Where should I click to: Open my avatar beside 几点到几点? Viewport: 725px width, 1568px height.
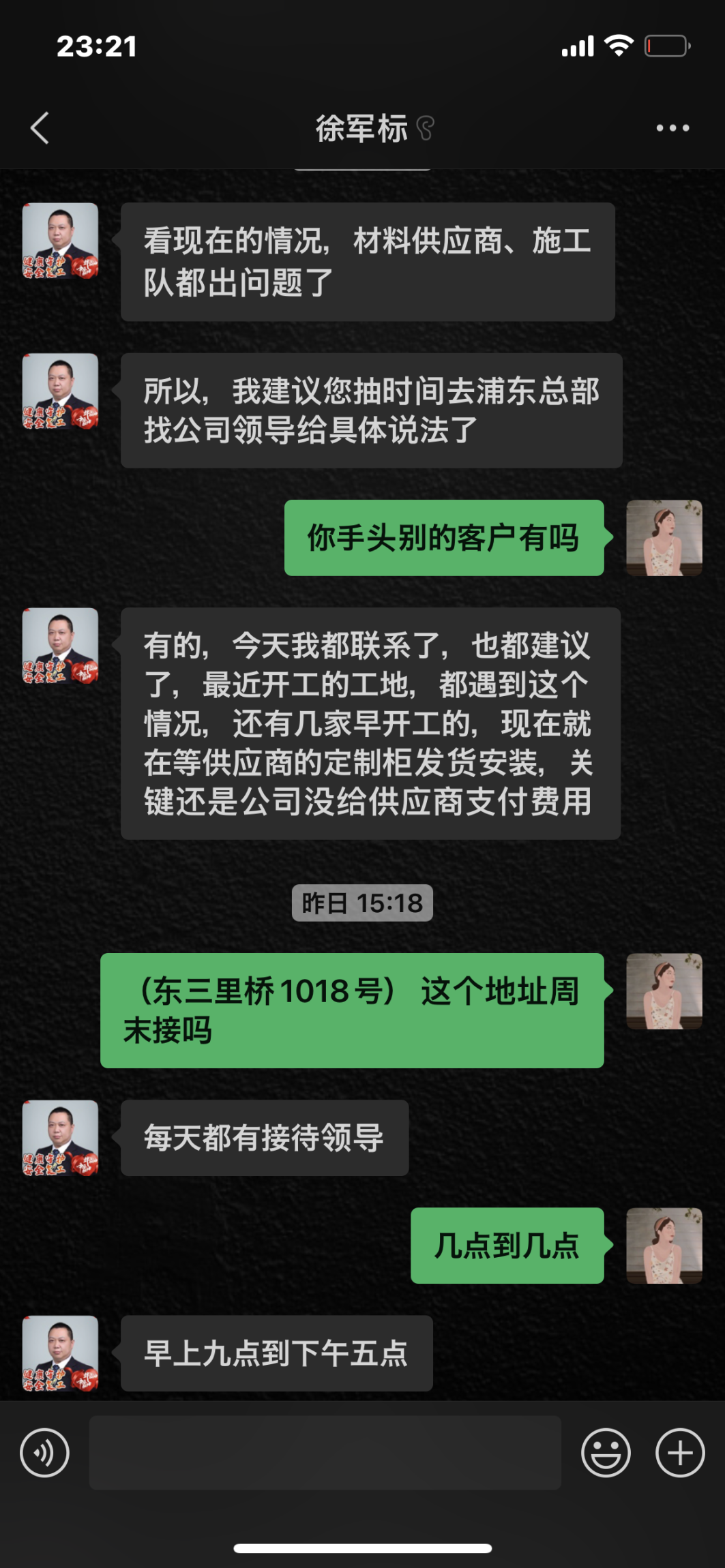[x=664, y=1246]
